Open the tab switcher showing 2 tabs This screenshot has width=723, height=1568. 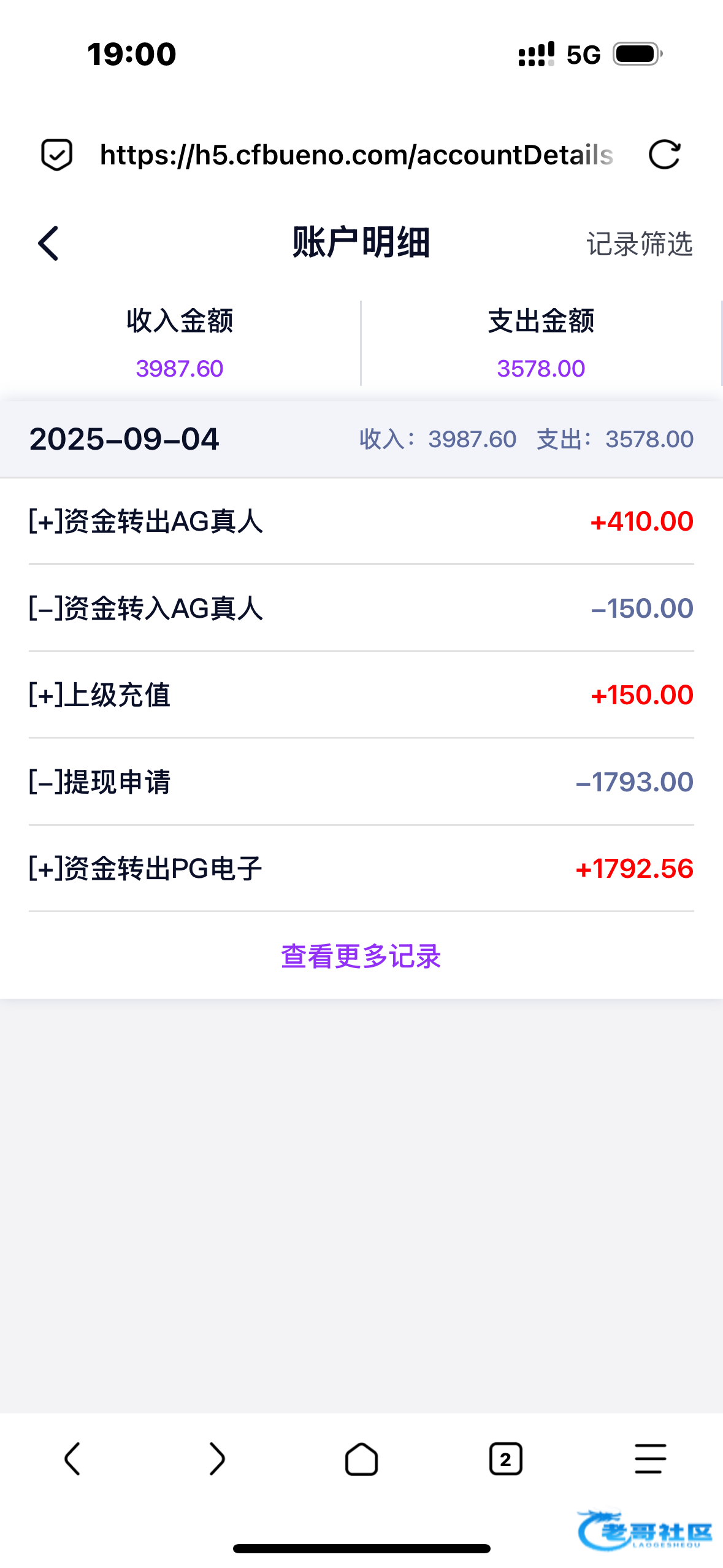(x=506, y=1459)
